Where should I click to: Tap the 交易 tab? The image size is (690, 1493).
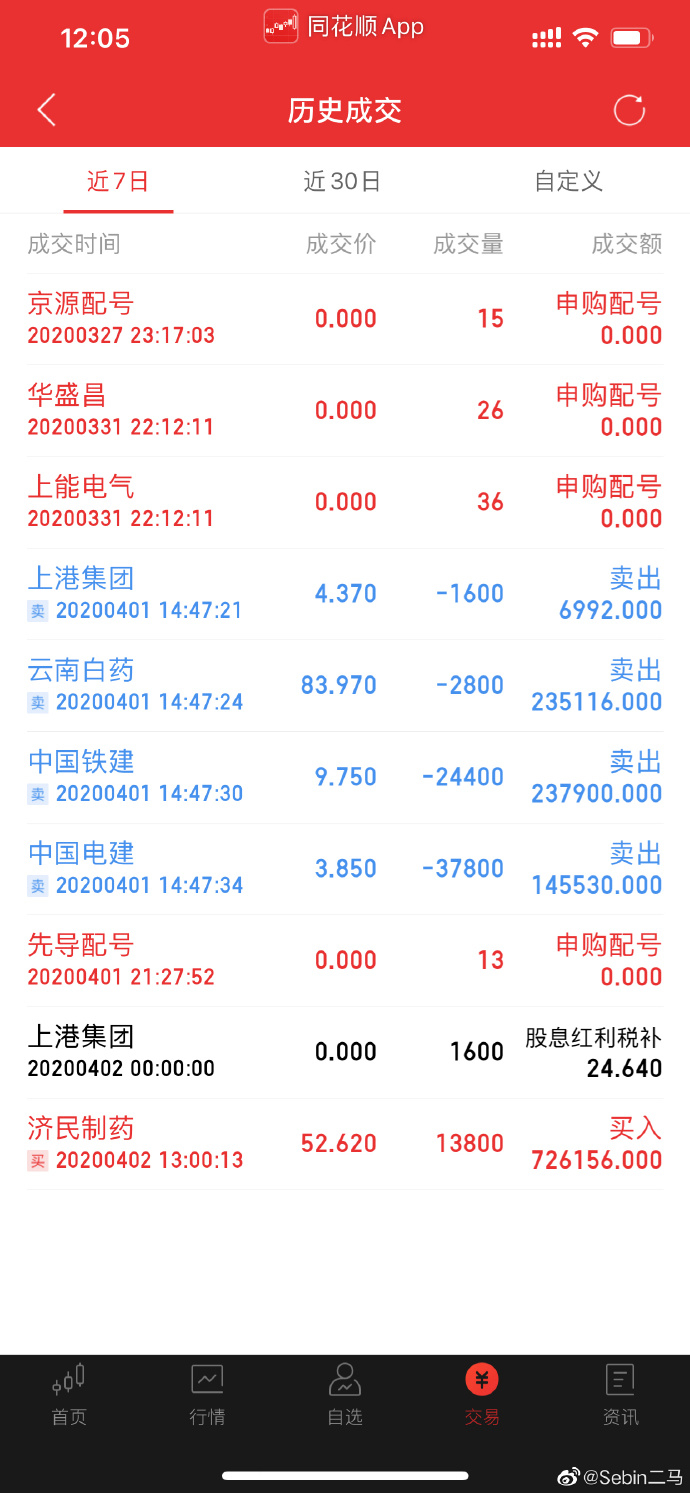coord(482,1395)
